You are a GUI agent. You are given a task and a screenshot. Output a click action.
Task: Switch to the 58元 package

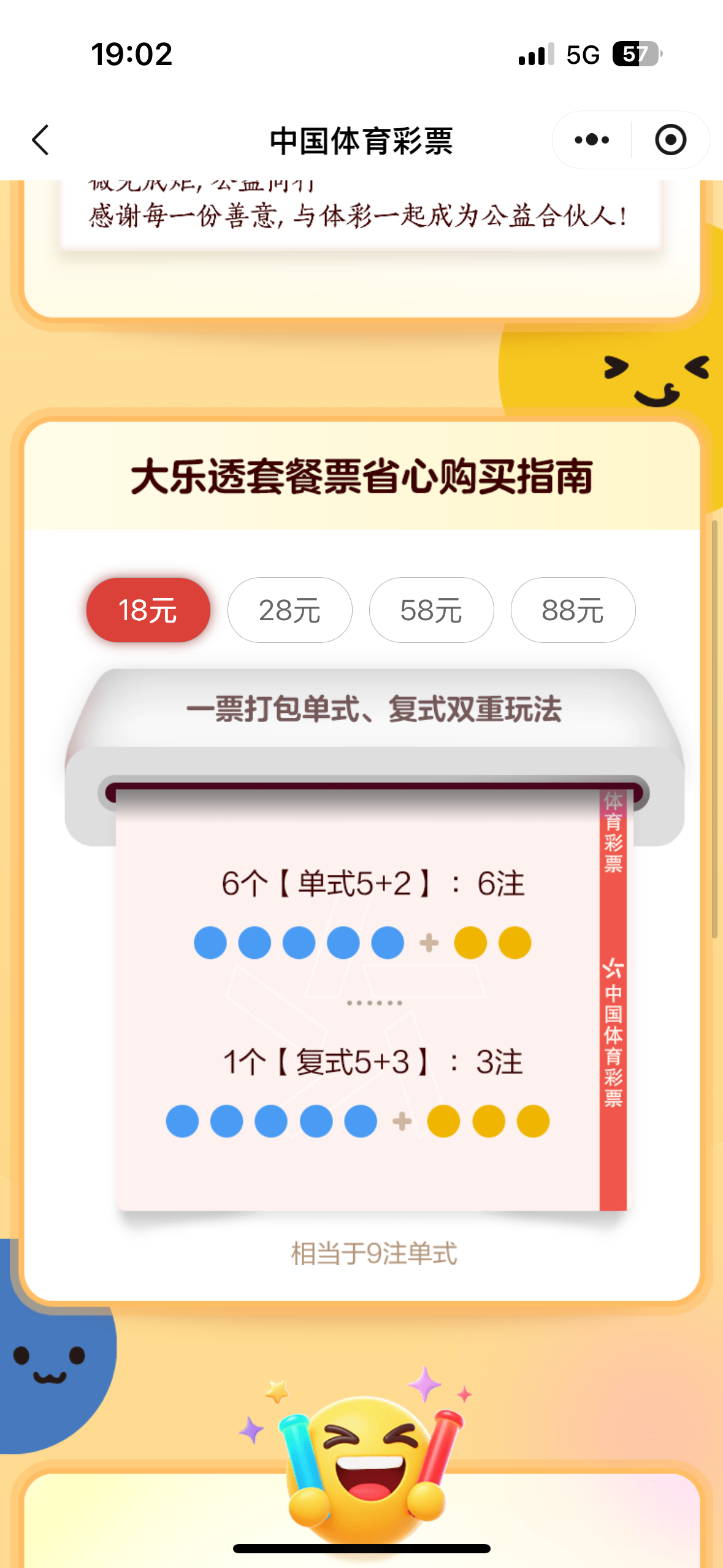(x=431, y=610)
